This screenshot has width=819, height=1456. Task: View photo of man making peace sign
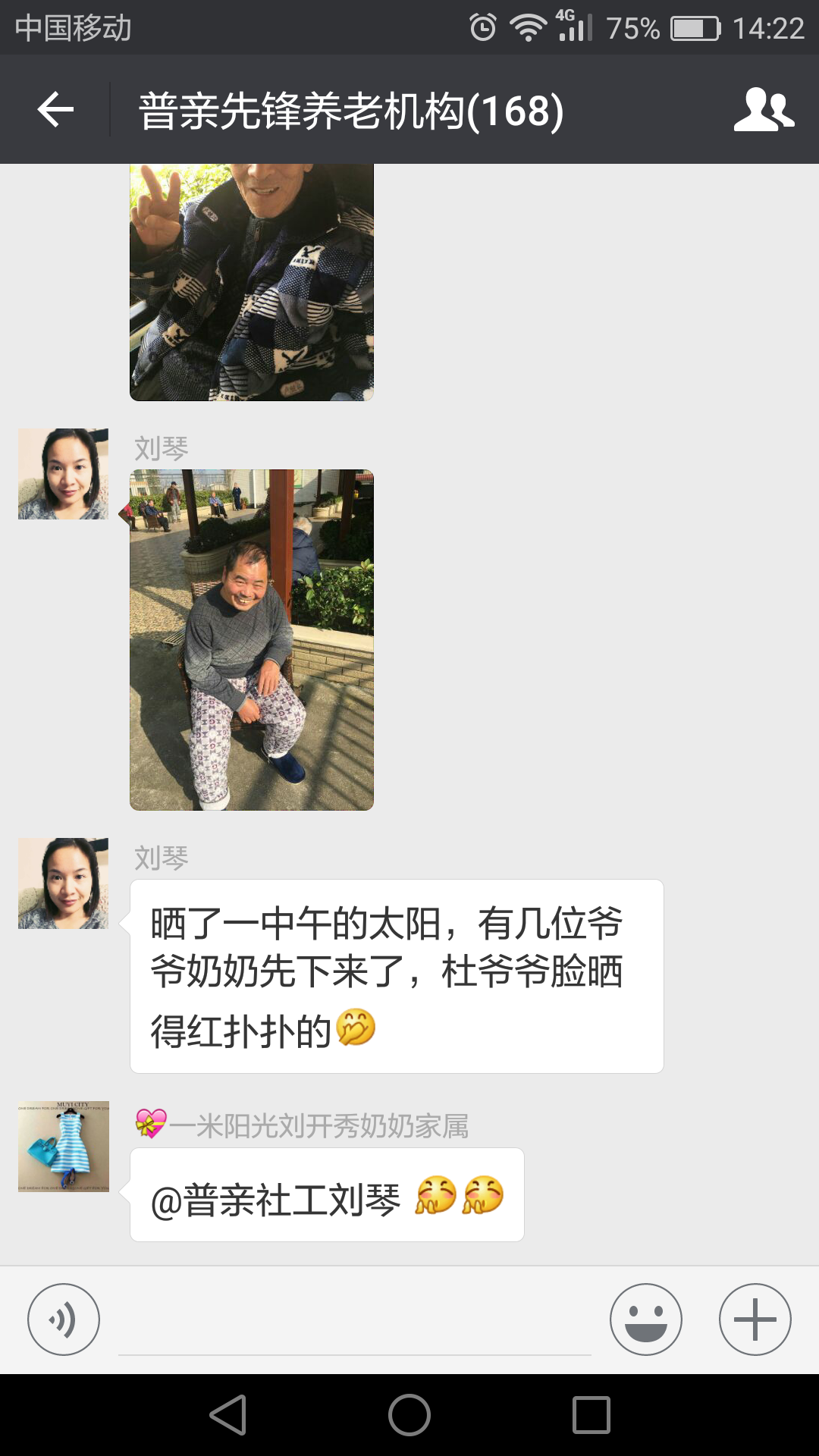coord(252,282)
